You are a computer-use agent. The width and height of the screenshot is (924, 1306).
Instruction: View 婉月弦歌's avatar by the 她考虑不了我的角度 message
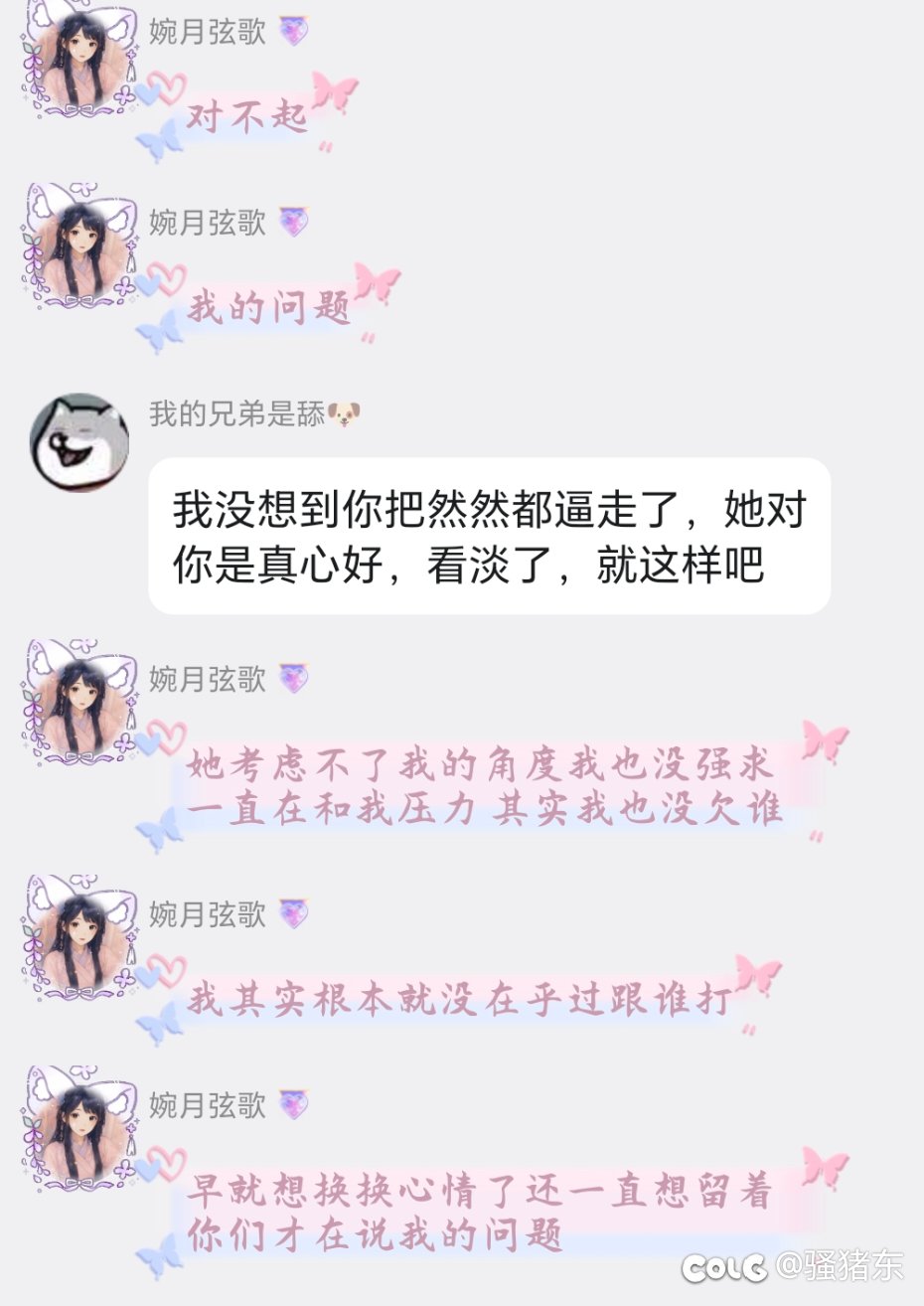click(79, 702)
